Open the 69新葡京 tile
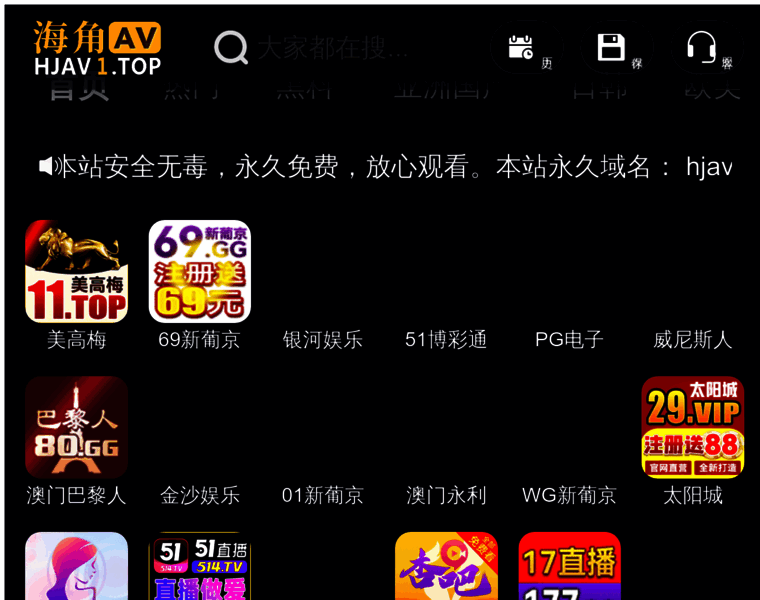The image size is (760, 600). tap(199, 272)
